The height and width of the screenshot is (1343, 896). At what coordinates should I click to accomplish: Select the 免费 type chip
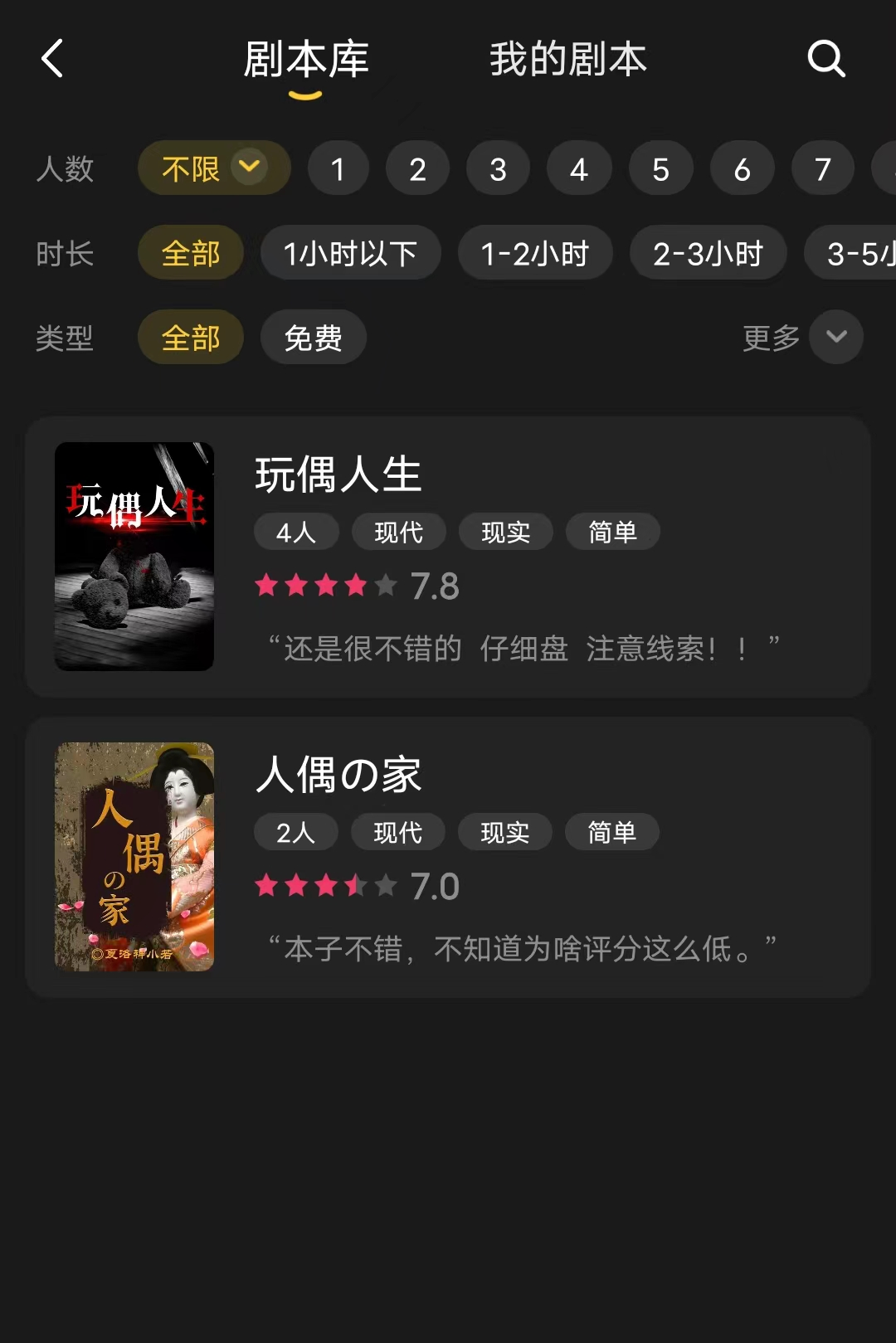[x=313, y=338]
